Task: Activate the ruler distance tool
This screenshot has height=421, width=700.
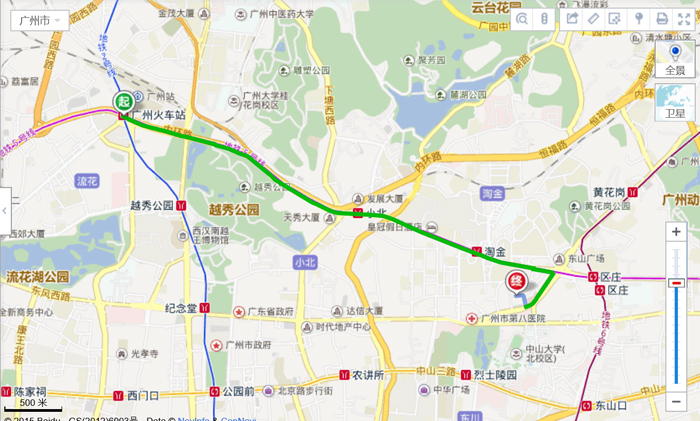Action: tap(594, 19)
